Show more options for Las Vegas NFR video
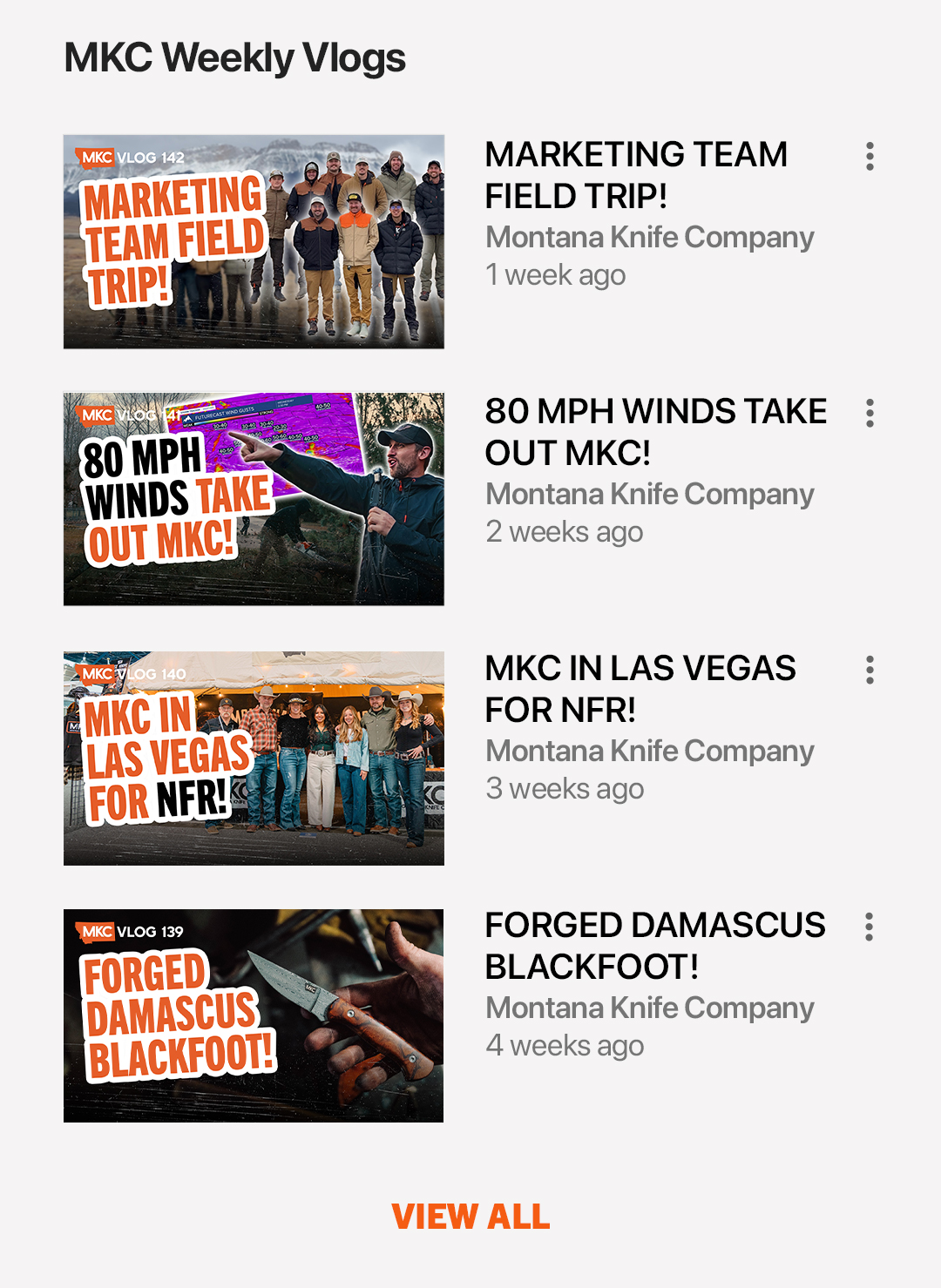This screenshot has width=941, height=1288. coord(869,671)
